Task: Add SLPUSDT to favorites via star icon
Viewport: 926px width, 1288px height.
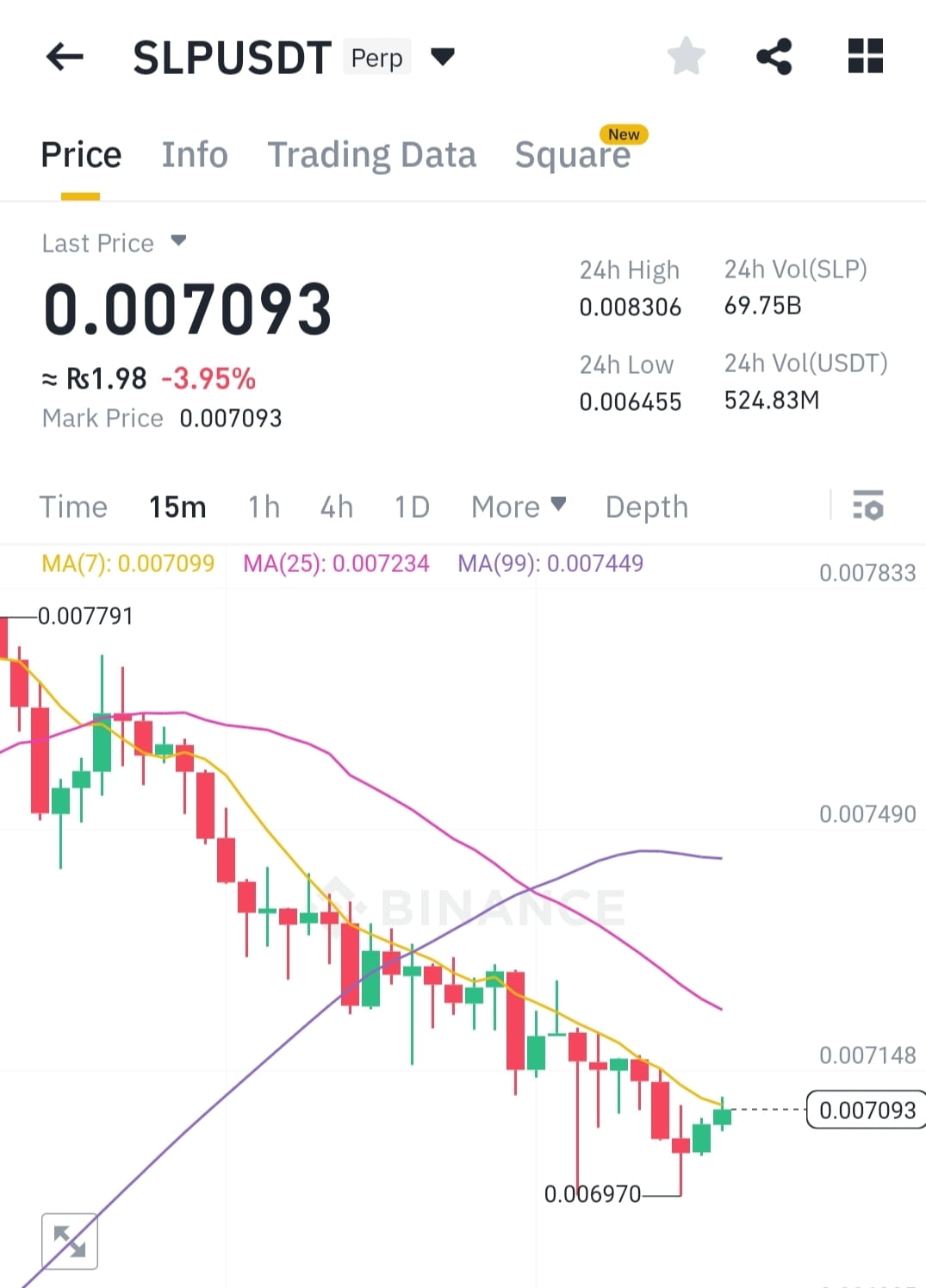Action: [686, 55]
